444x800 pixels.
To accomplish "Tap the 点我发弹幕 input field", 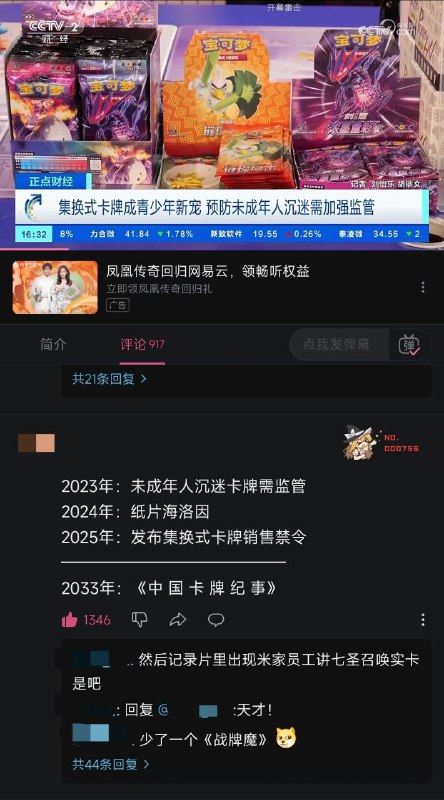I will coord(339,345).
